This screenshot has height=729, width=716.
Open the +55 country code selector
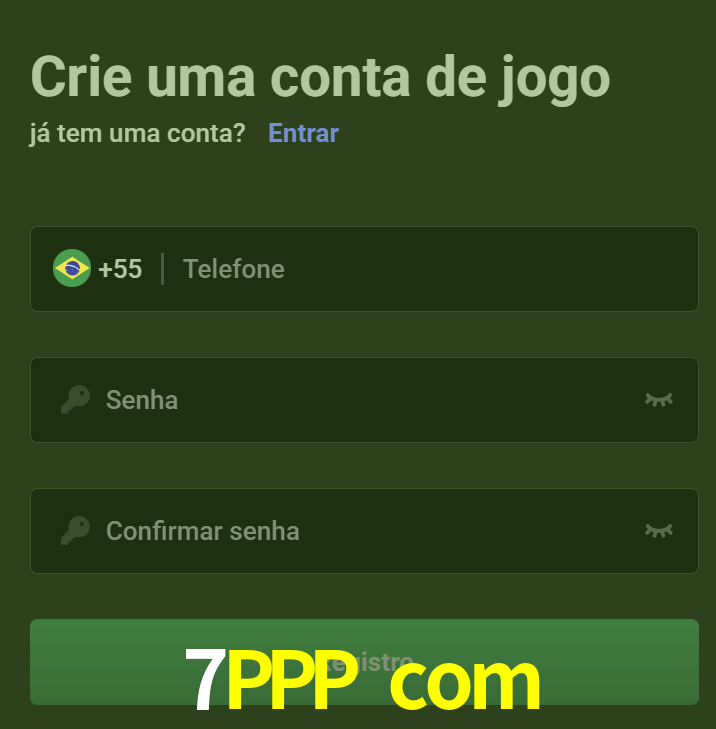[x=98, y=269]
